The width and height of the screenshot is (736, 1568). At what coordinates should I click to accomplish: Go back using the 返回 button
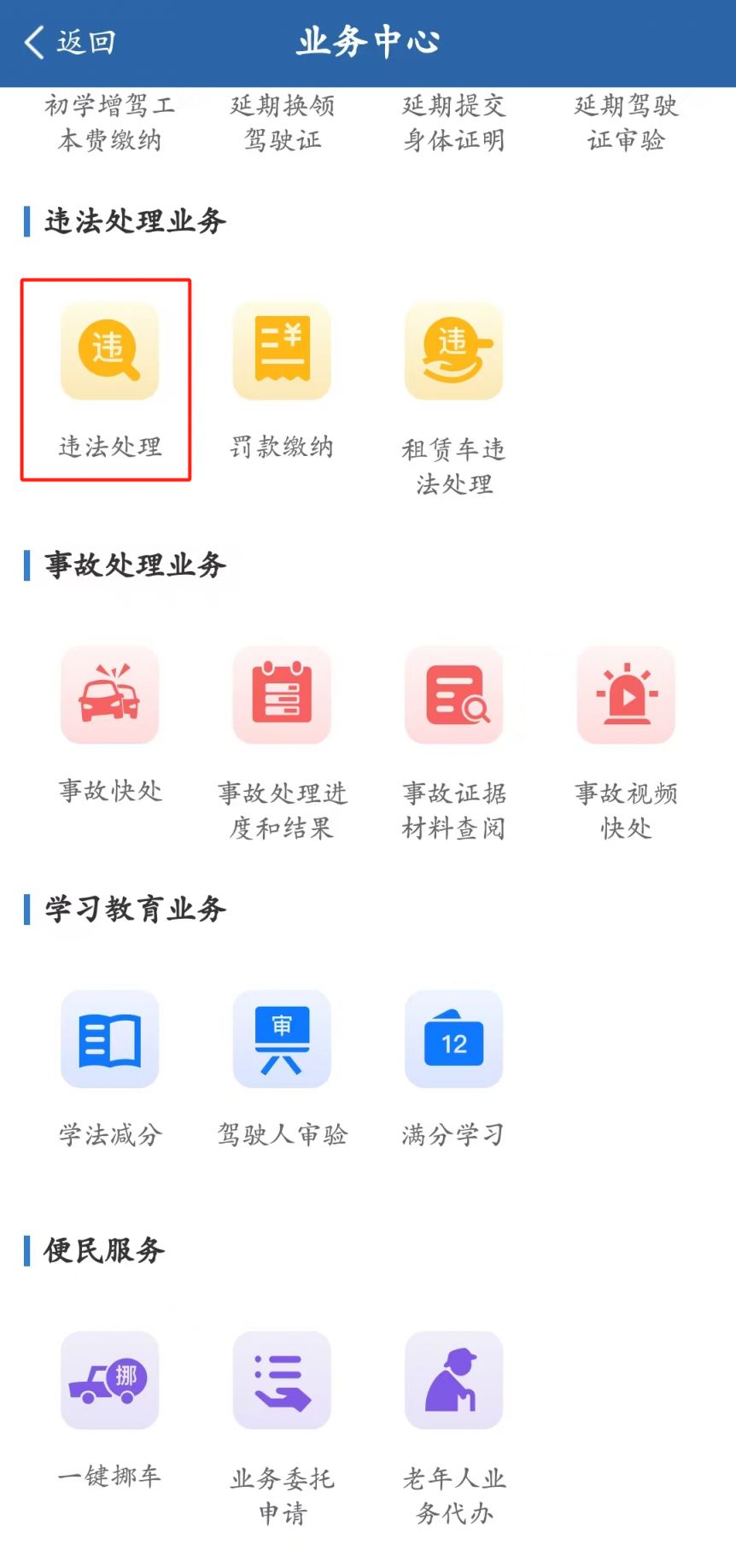click(x=70, y=42)
